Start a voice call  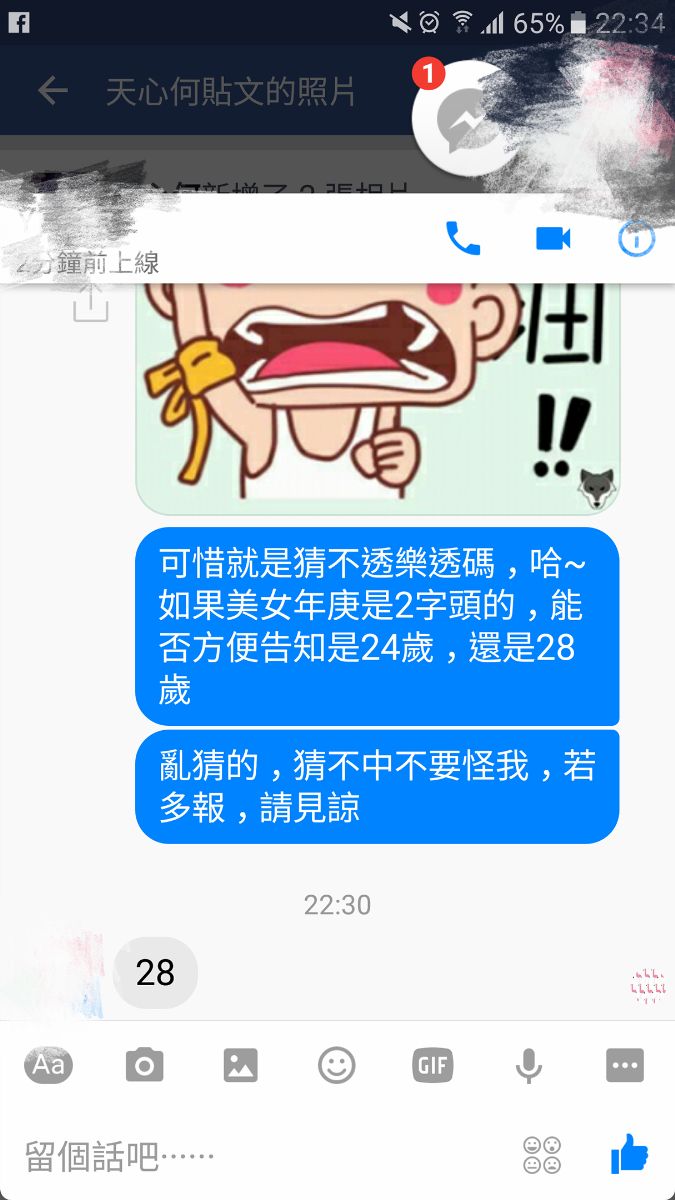[462, 238]
